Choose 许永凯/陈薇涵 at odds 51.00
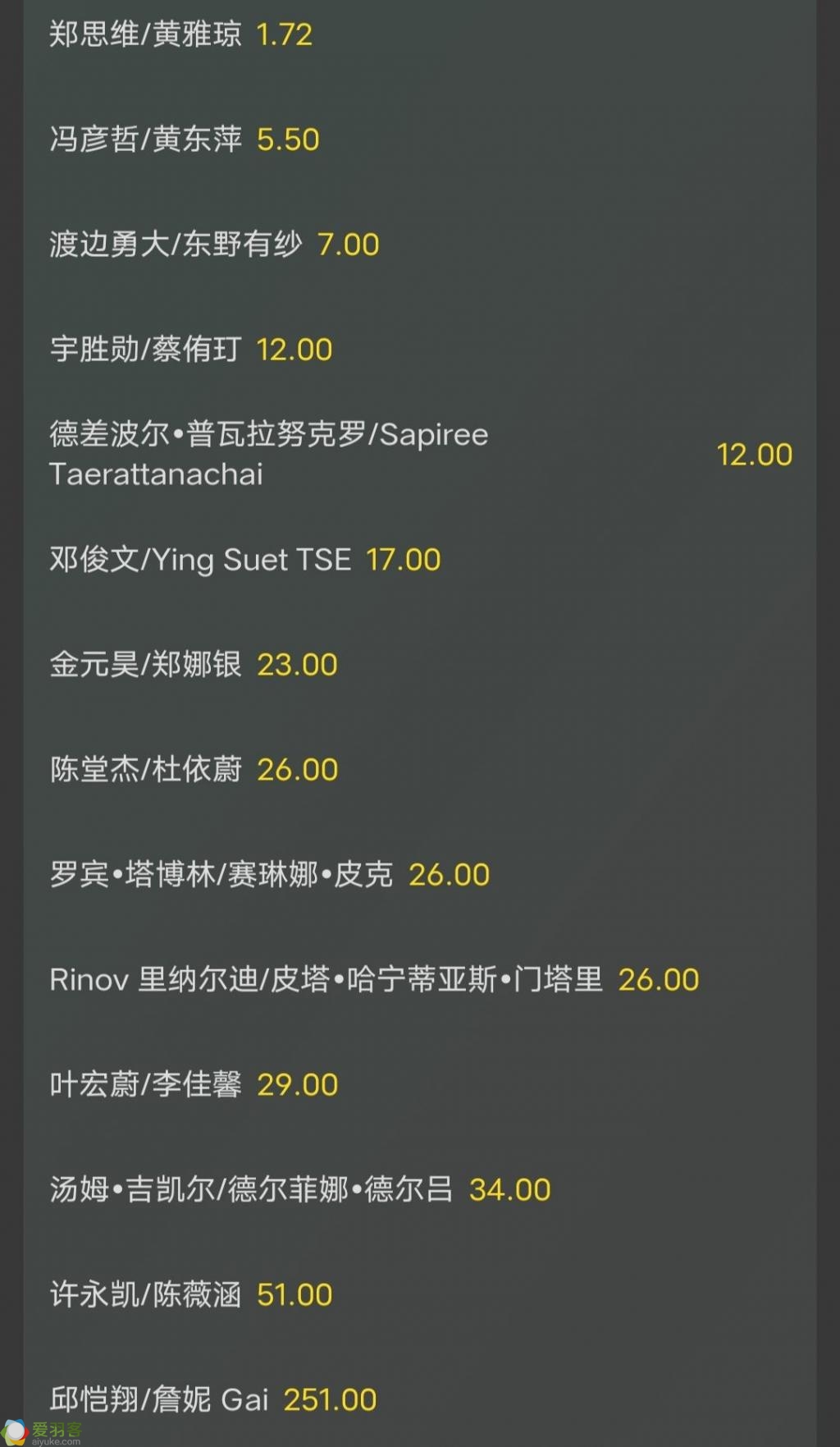Image resolution: width=840 pixels, height=1447 pixels. click(420, 1295)
